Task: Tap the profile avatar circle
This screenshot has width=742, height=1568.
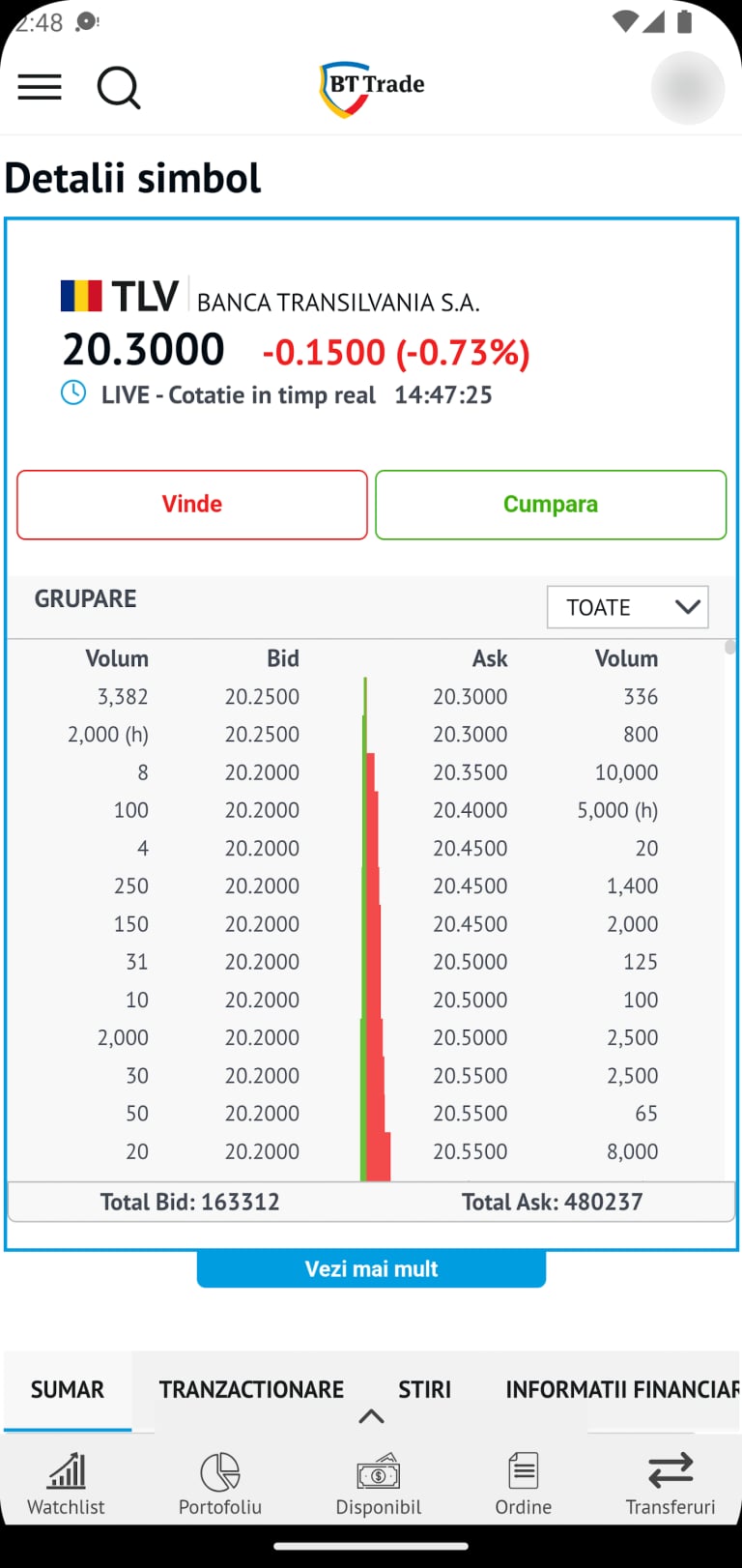Action: (x=687, y=88)
